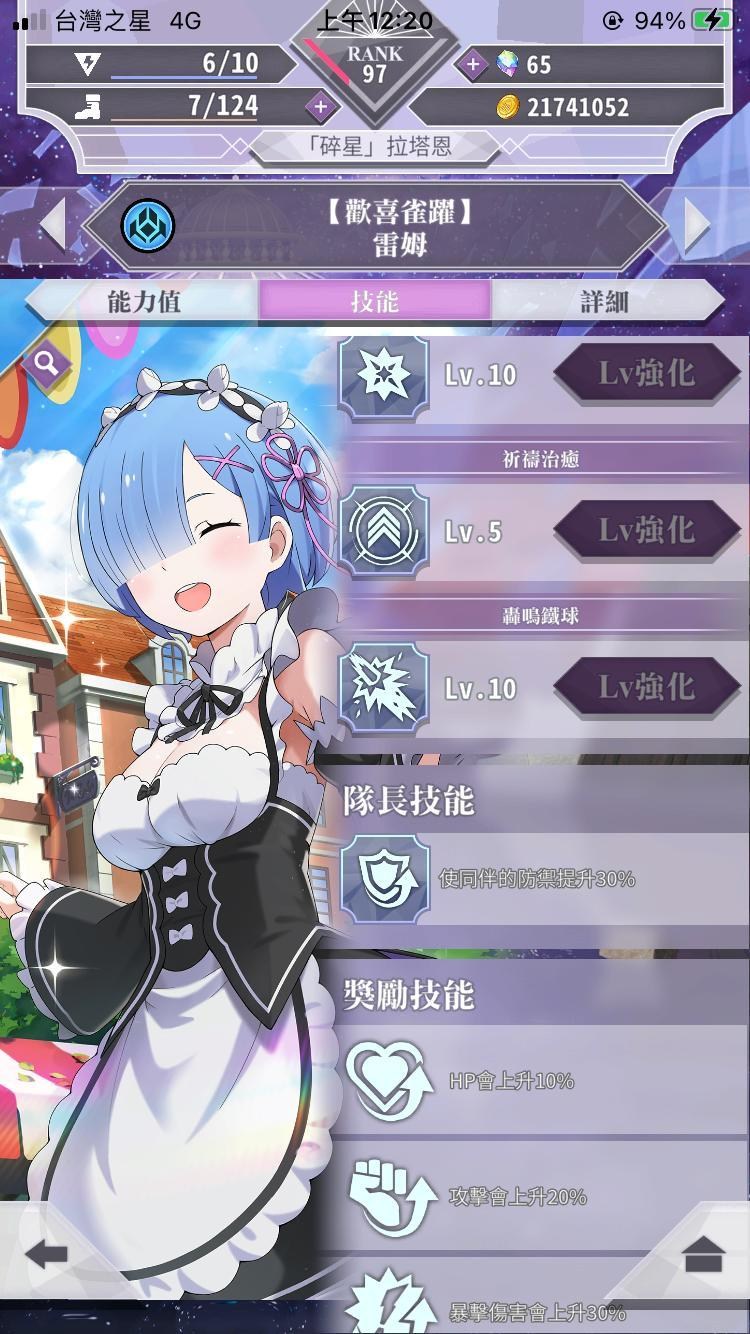Tap Lv強化 for 祈禱治癒 skill
The width and height of the screenshot is (750, 1334).
pos(647,531)
